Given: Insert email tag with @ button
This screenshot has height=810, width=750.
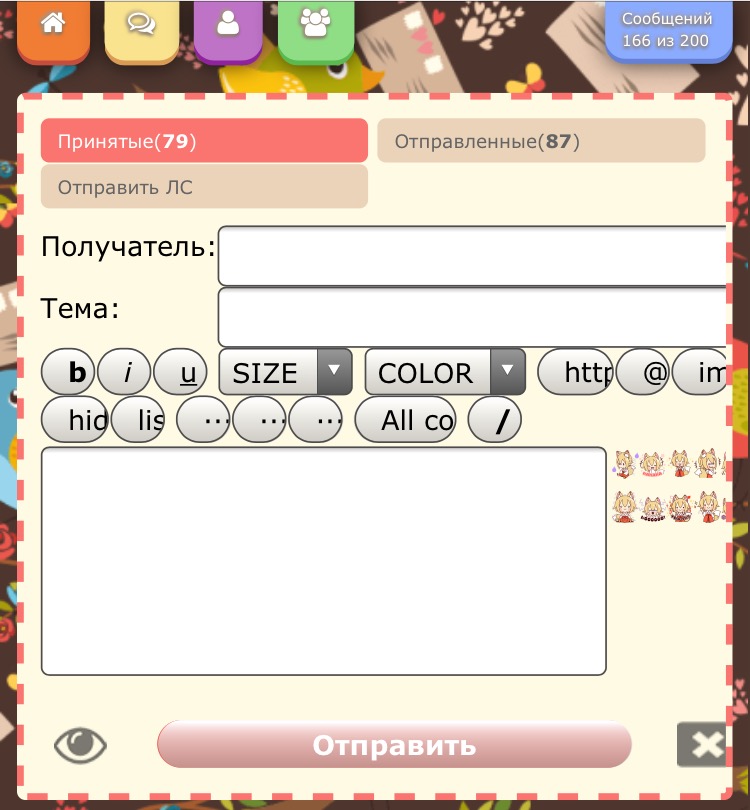Looking at the screenshot, I should pos(643,373).
